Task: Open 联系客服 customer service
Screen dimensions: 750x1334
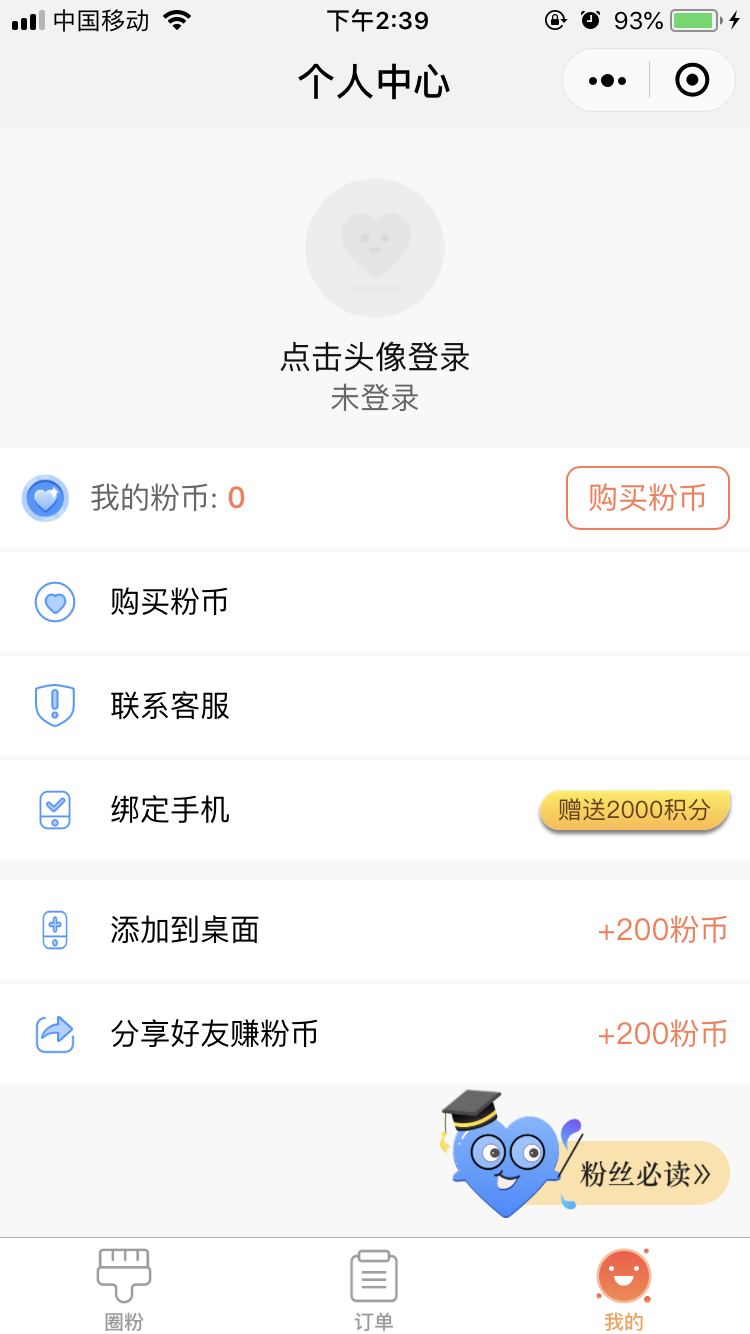Action: click(375, 706)
